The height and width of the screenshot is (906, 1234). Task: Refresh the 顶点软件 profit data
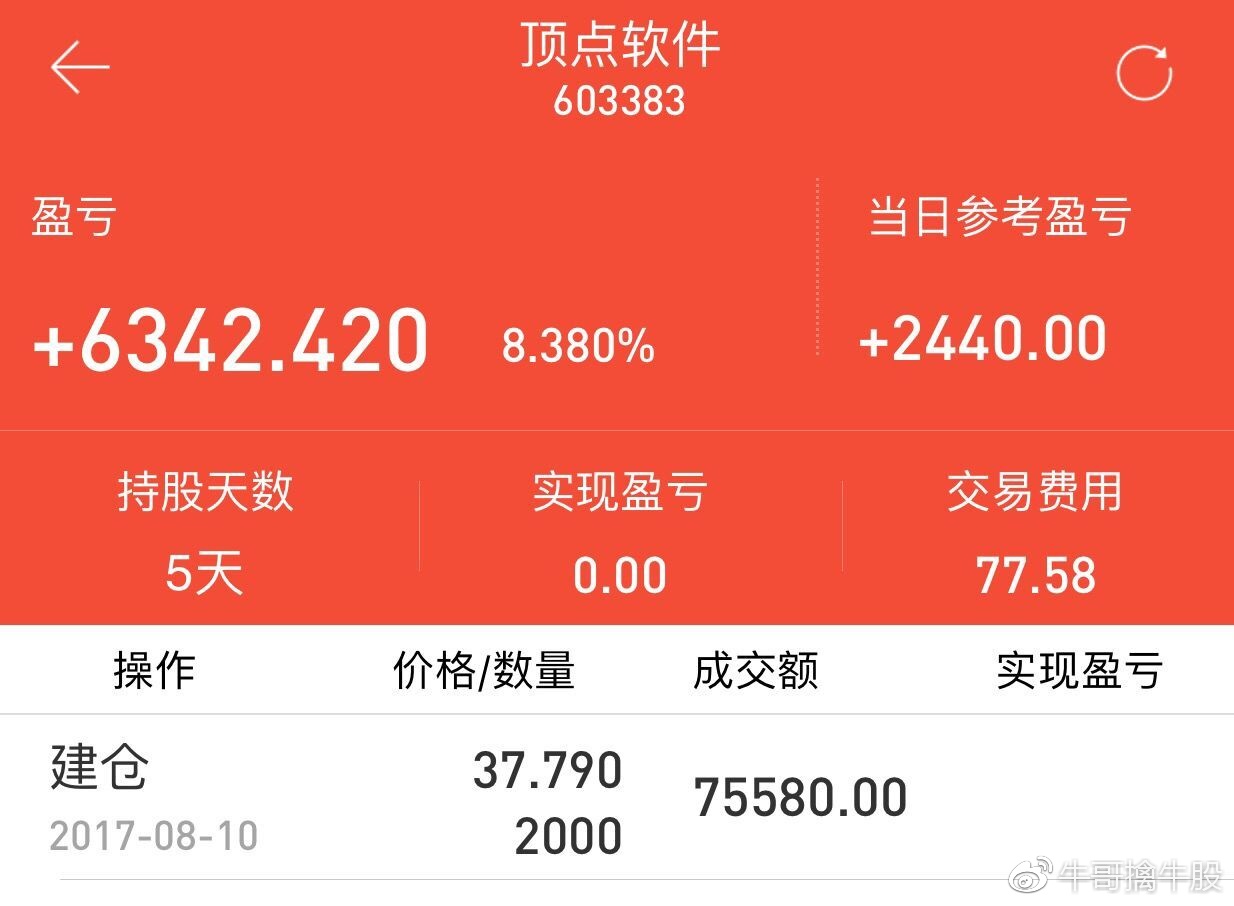click(1143, 72)
